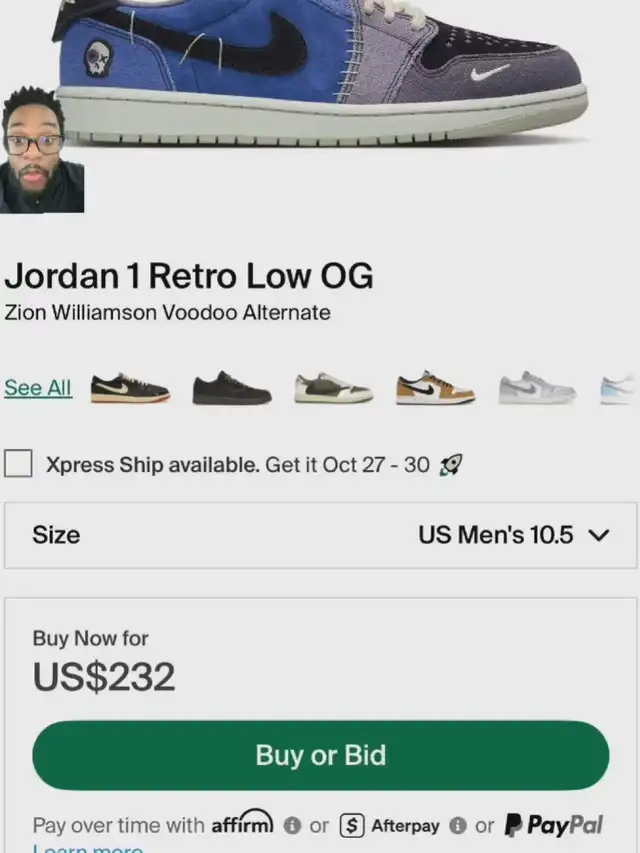Viewport: 640px width, 853px height.
Task: Select the white and olive sneaker thumbnail
Action: coord(333,388)
